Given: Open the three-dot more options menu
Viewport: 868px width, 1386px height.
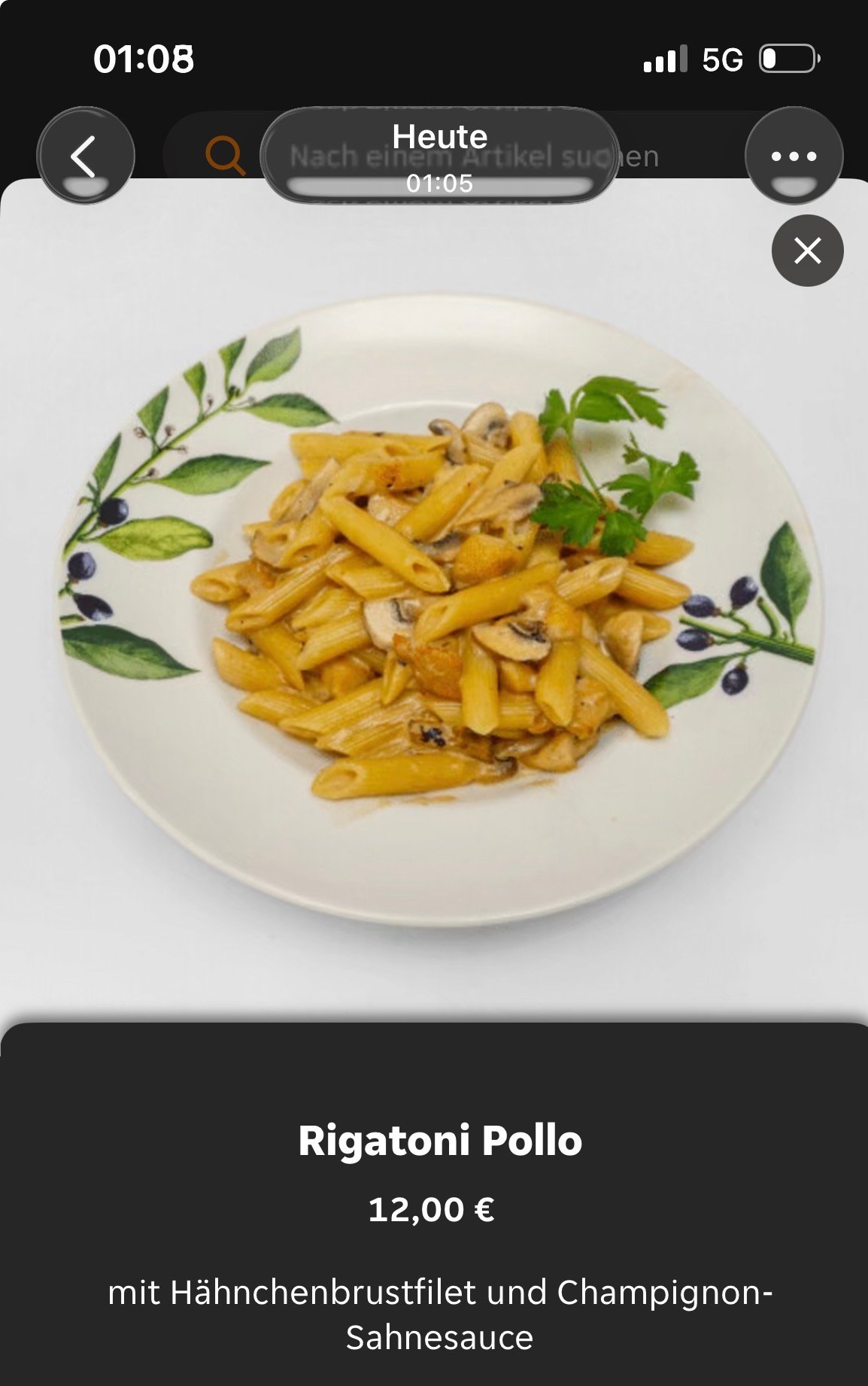Looking at the screenshot, I should coord(794,156).
